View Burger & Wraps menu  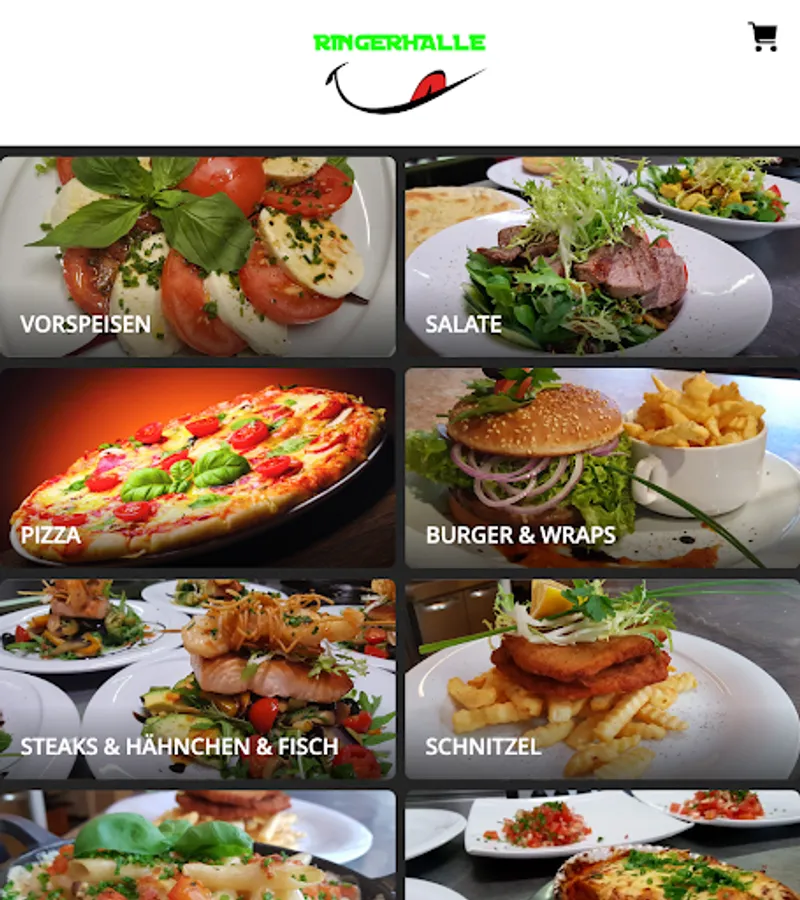coord(603,468)
